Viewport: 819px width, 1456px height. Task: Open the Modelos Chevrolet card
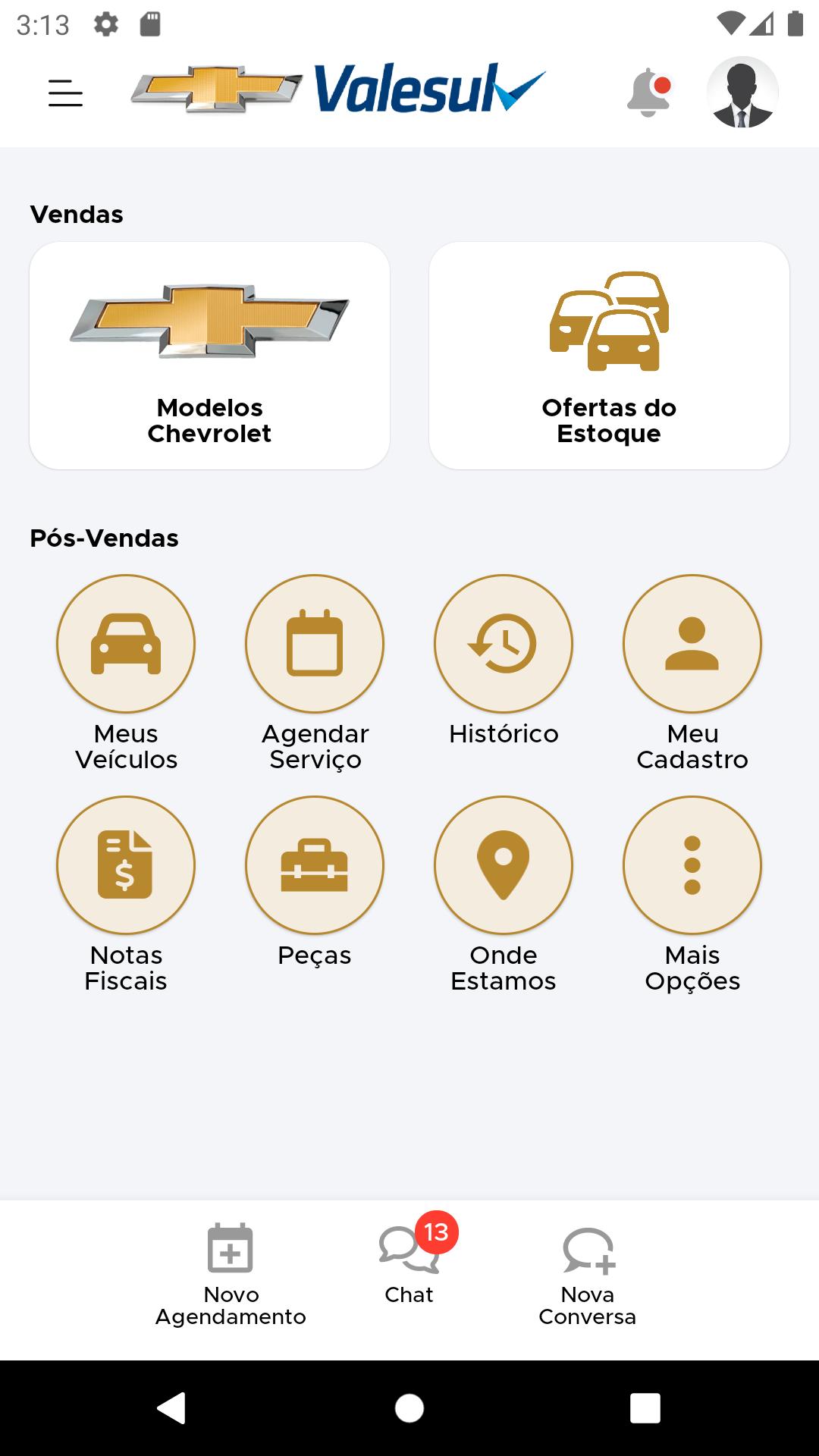pyautogui.click(x=209, y=356)
